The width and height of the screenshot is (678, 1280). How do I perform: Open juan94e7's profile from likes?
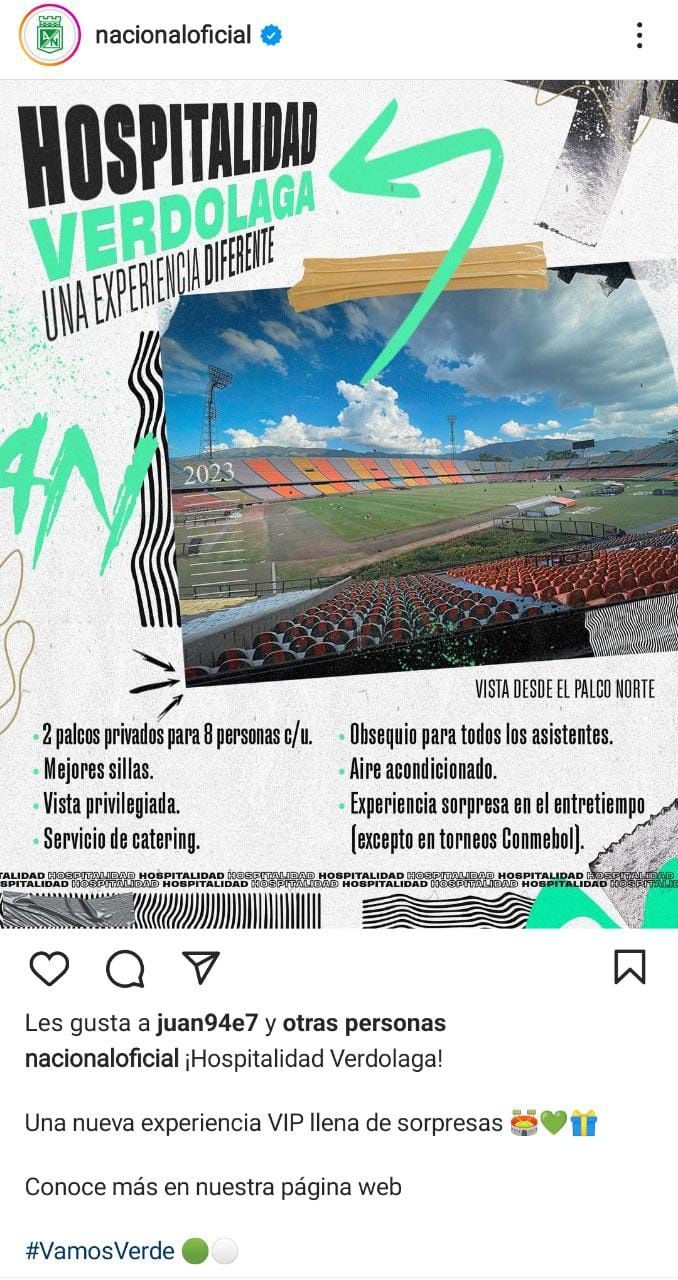208,1024
